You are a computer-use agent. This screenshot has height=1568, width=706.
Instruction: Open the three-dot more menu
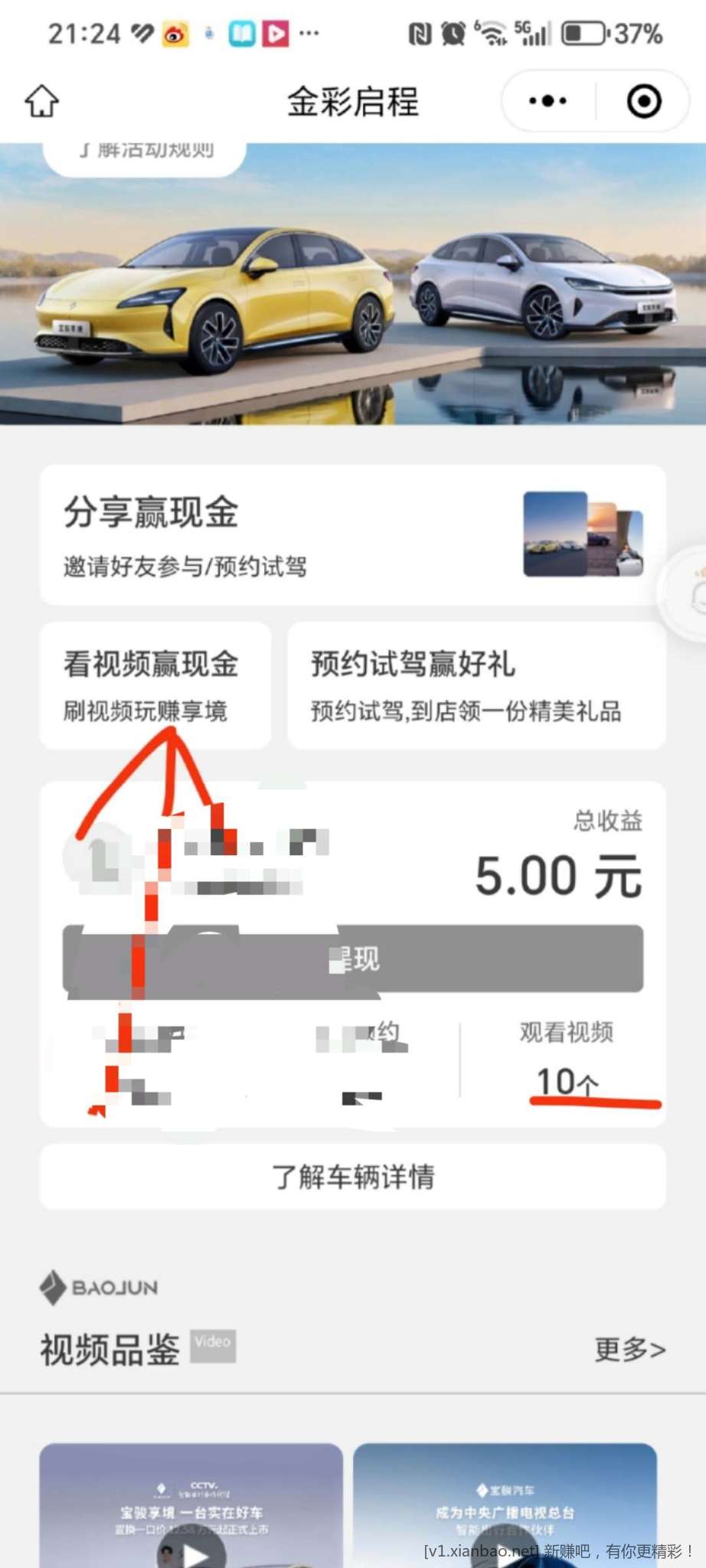point(548,101)
